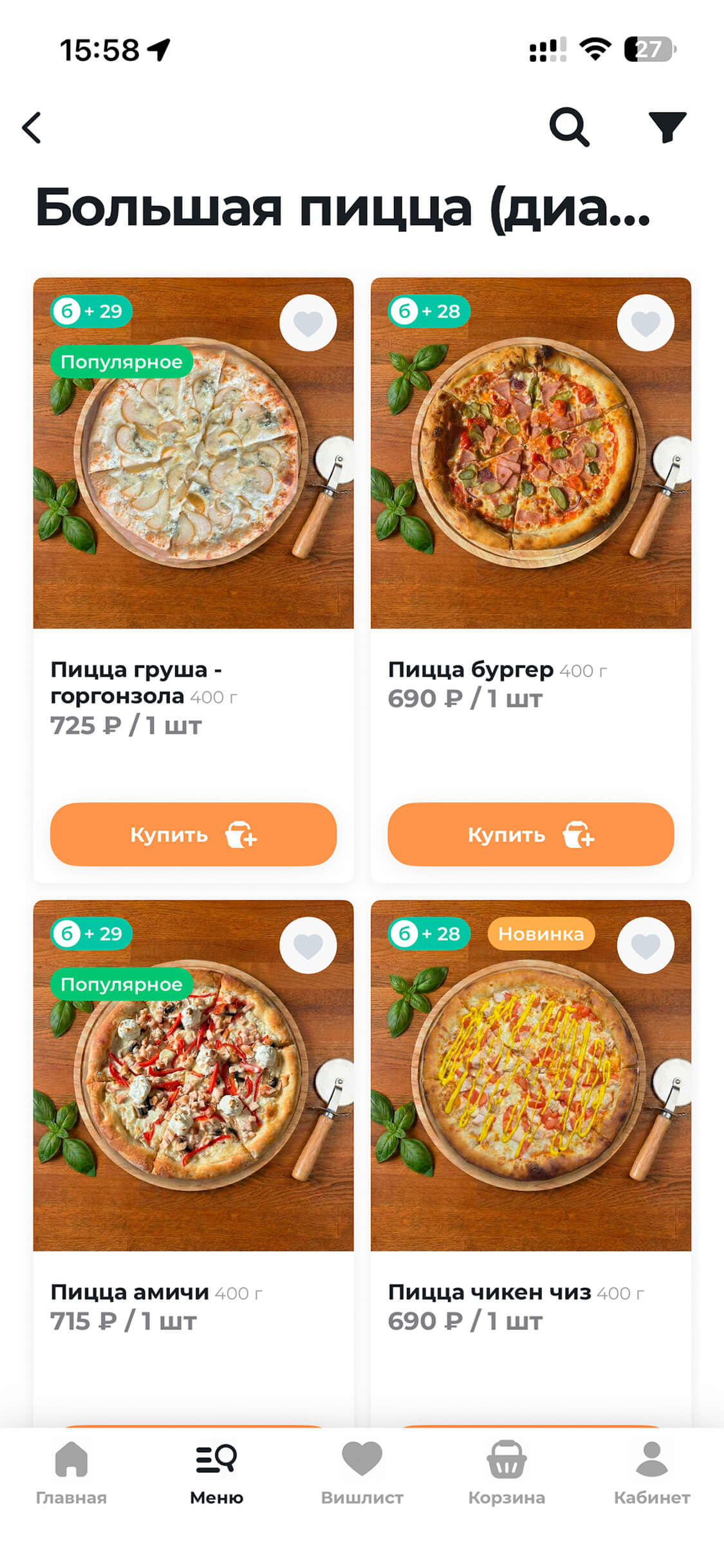
Task: Open the search magnifier icon
Action: click(569, 127)
